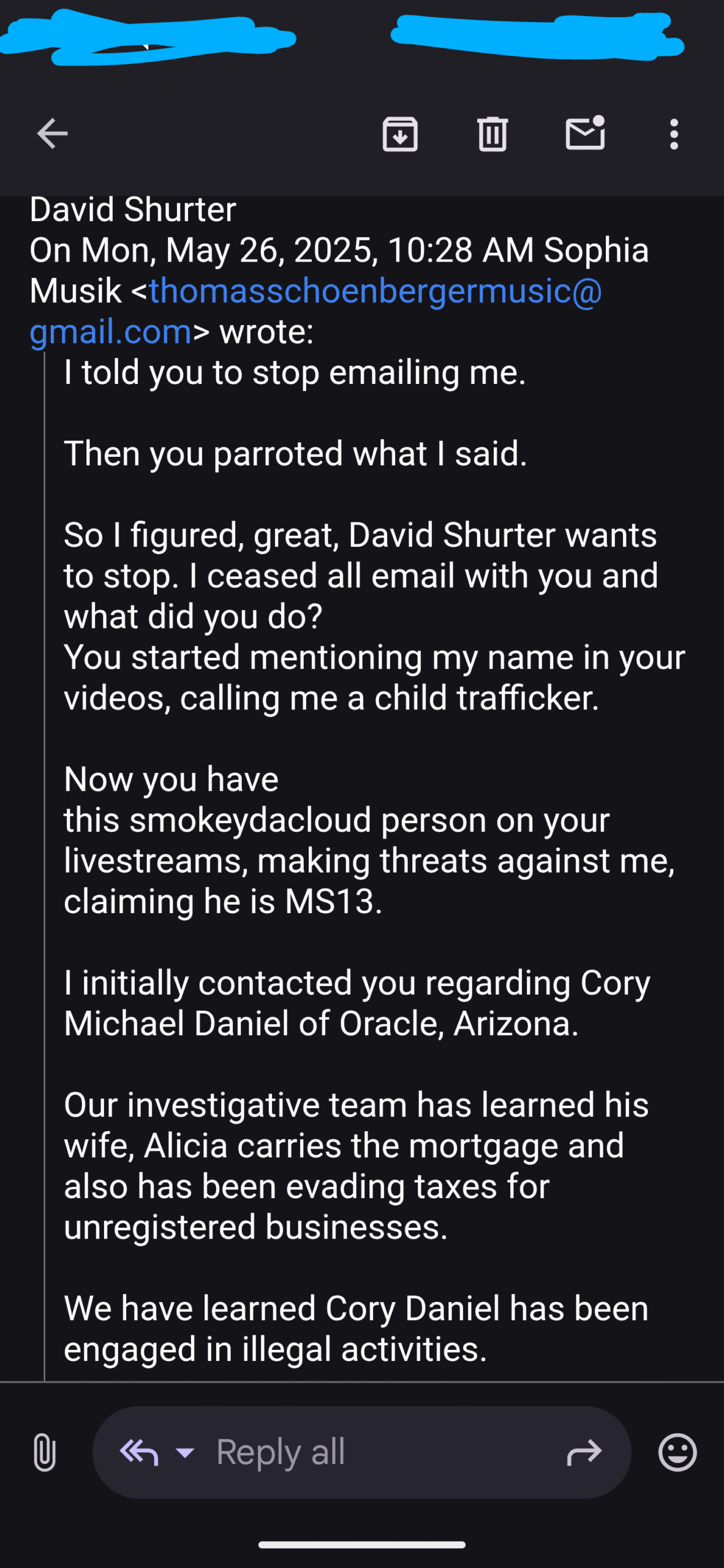Delete this email with the trash icon
The width and height of the screenshot is (724, 1568).
click(x=492, y=134)
